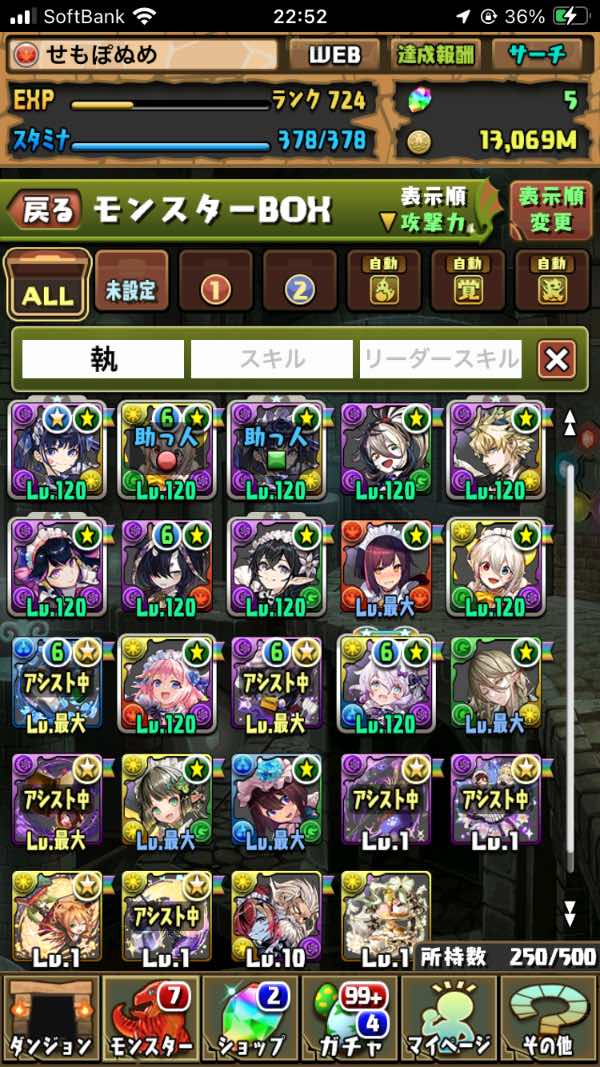Tap the 戻る back button

point(45,209)
